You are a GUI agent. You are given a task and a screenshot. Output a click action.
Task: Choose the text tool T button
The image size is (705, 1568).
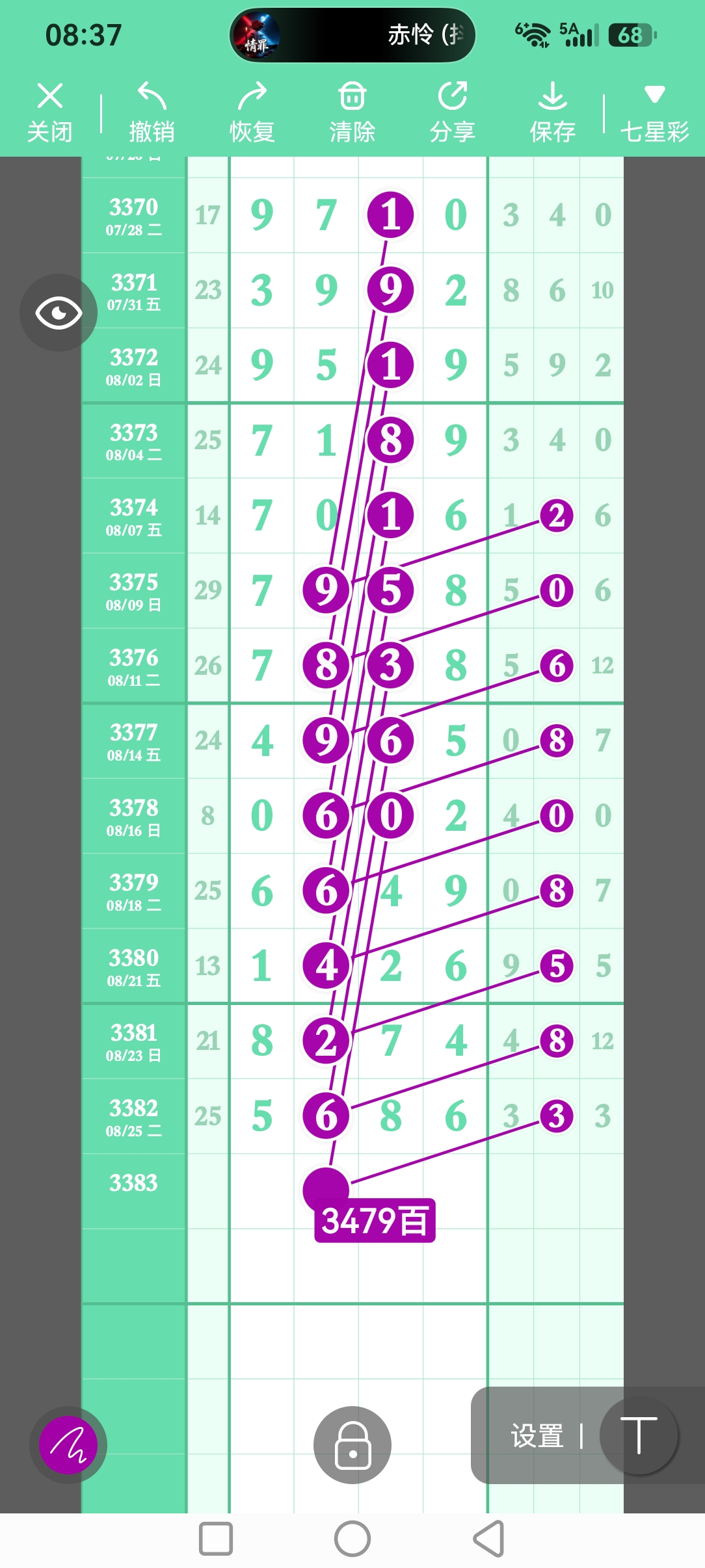coord(639,1436)
